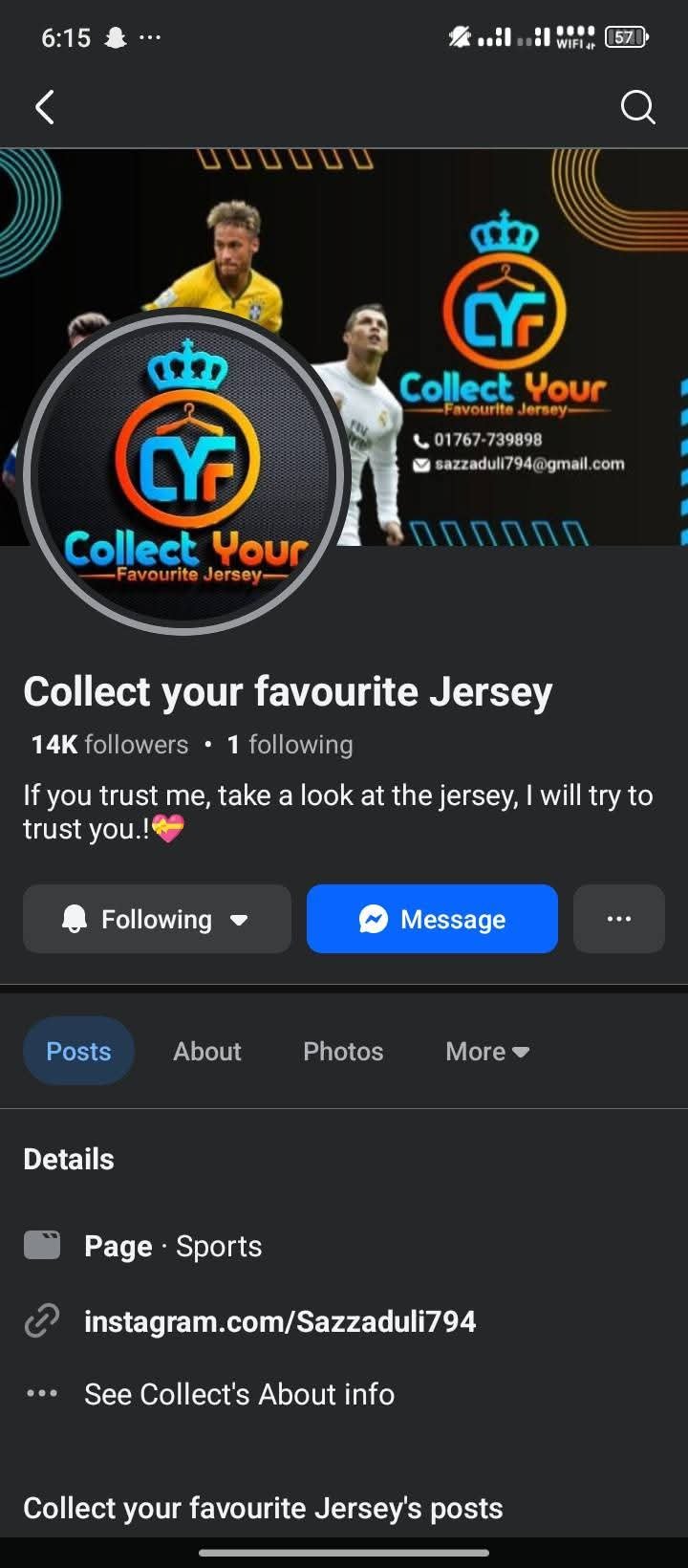
Task: Switch to the About tab
Action: [206, 1051]
